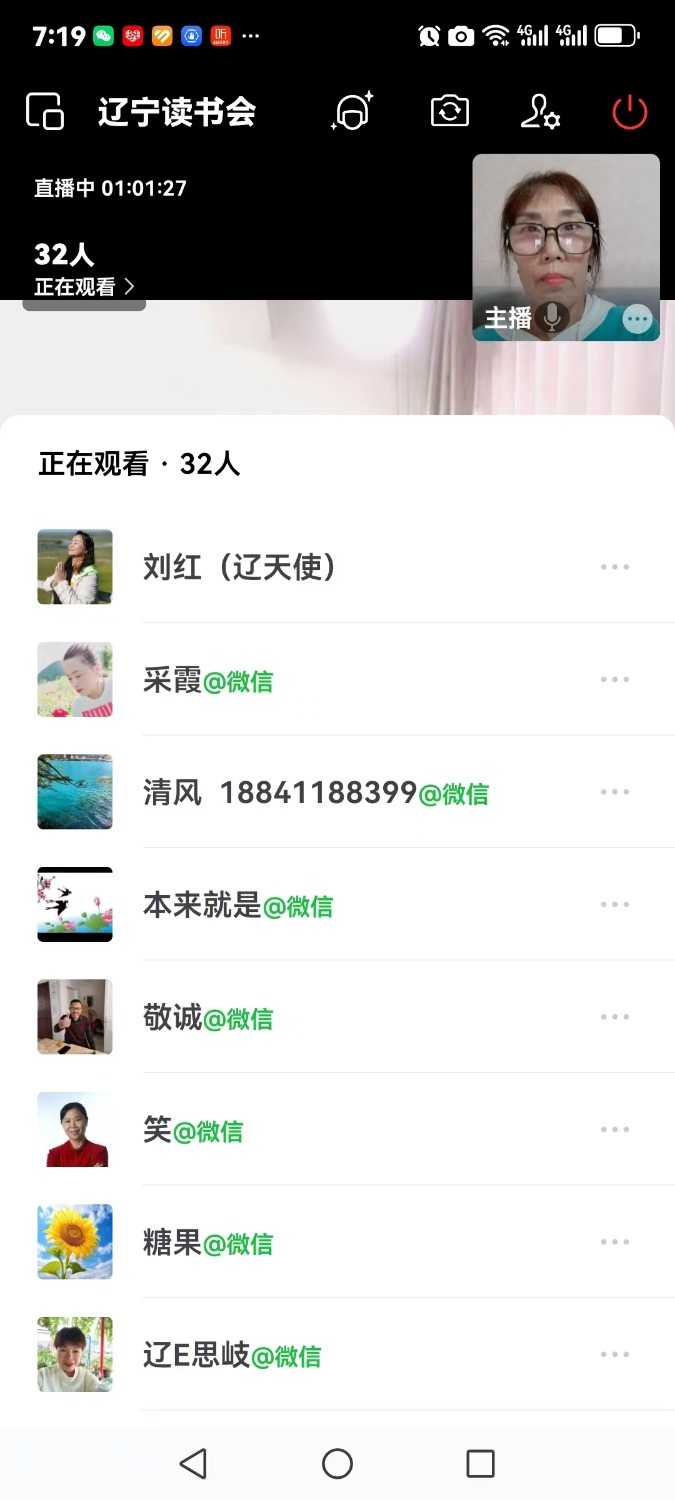The image size is (675, 1500).
Task: Flip the camera
Action: pos(450,111)
